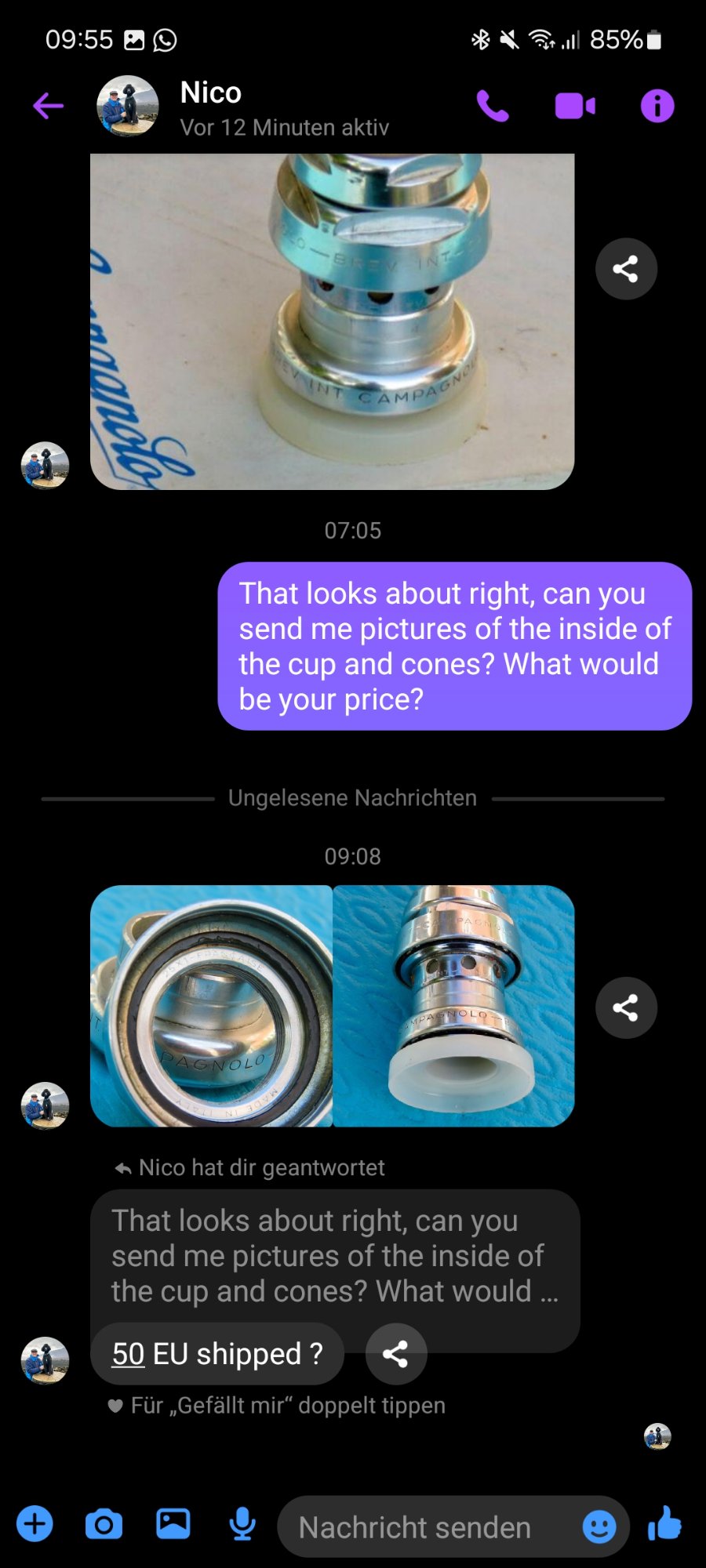The height and width of the screenshot is (1568, 706).
Task: Start a video call with Nico
Action: point(575,106)
